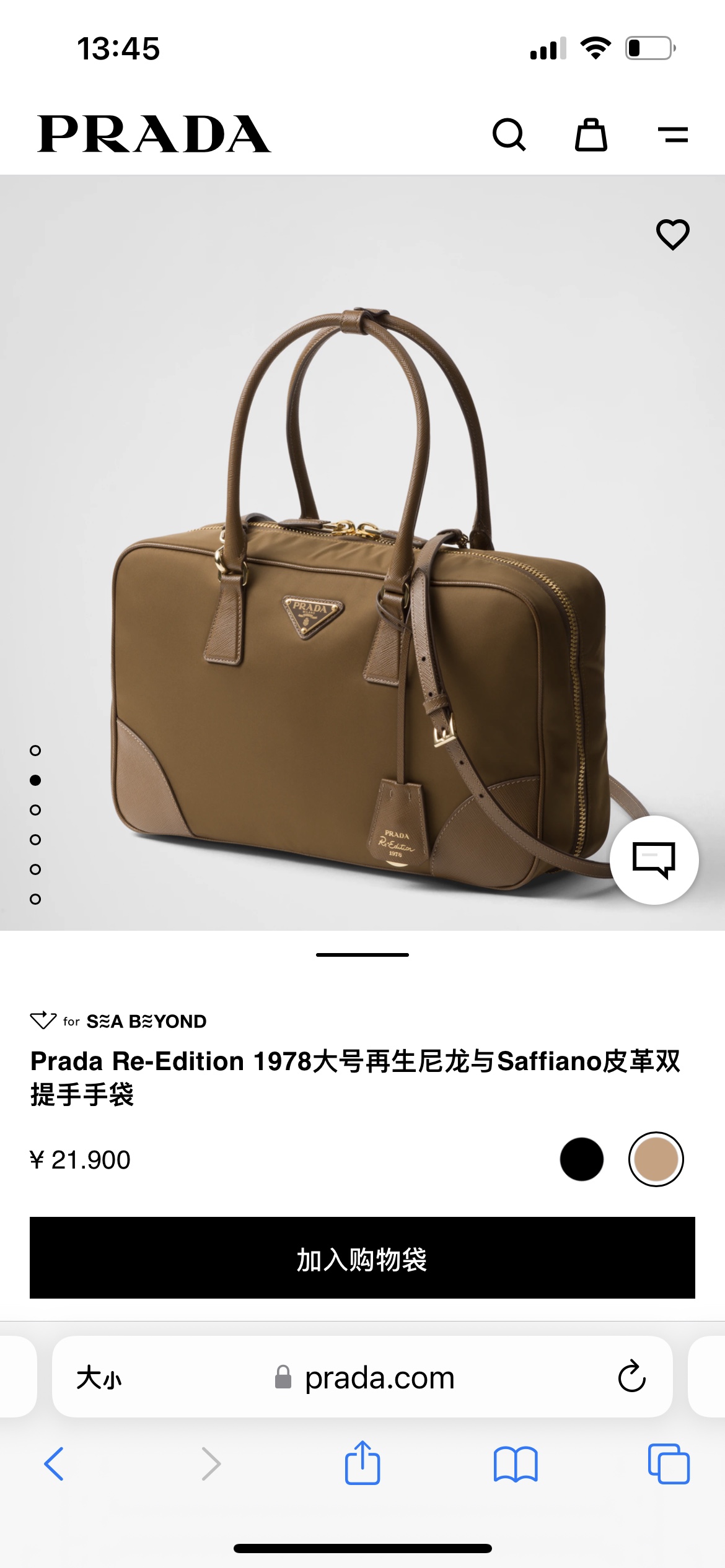Tap 加入购物袋 to add to bag
The width and height of the screenshot is (725, 1568).
[x=362, y=1258]
